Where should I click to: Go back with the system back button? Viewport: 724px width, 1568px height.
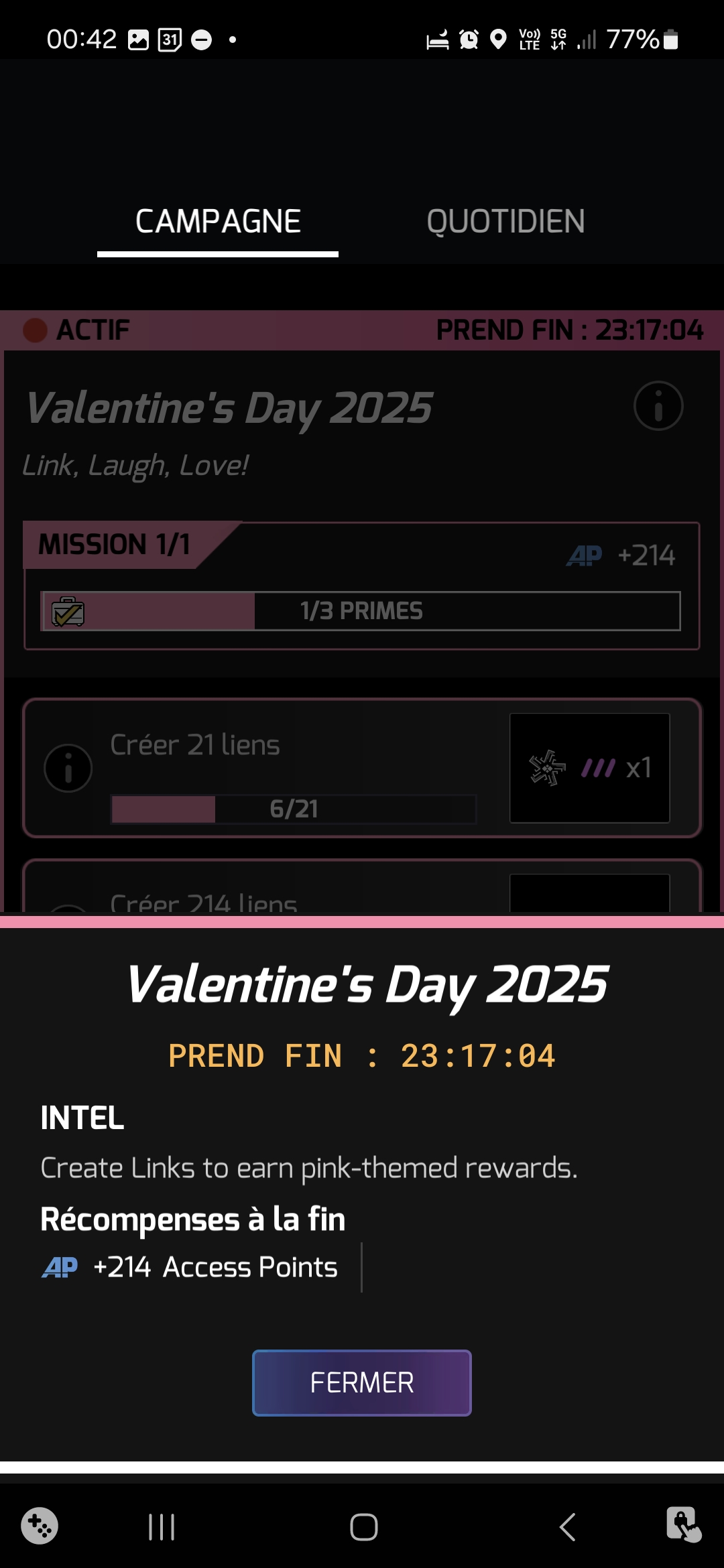[x=567, y=1527]
